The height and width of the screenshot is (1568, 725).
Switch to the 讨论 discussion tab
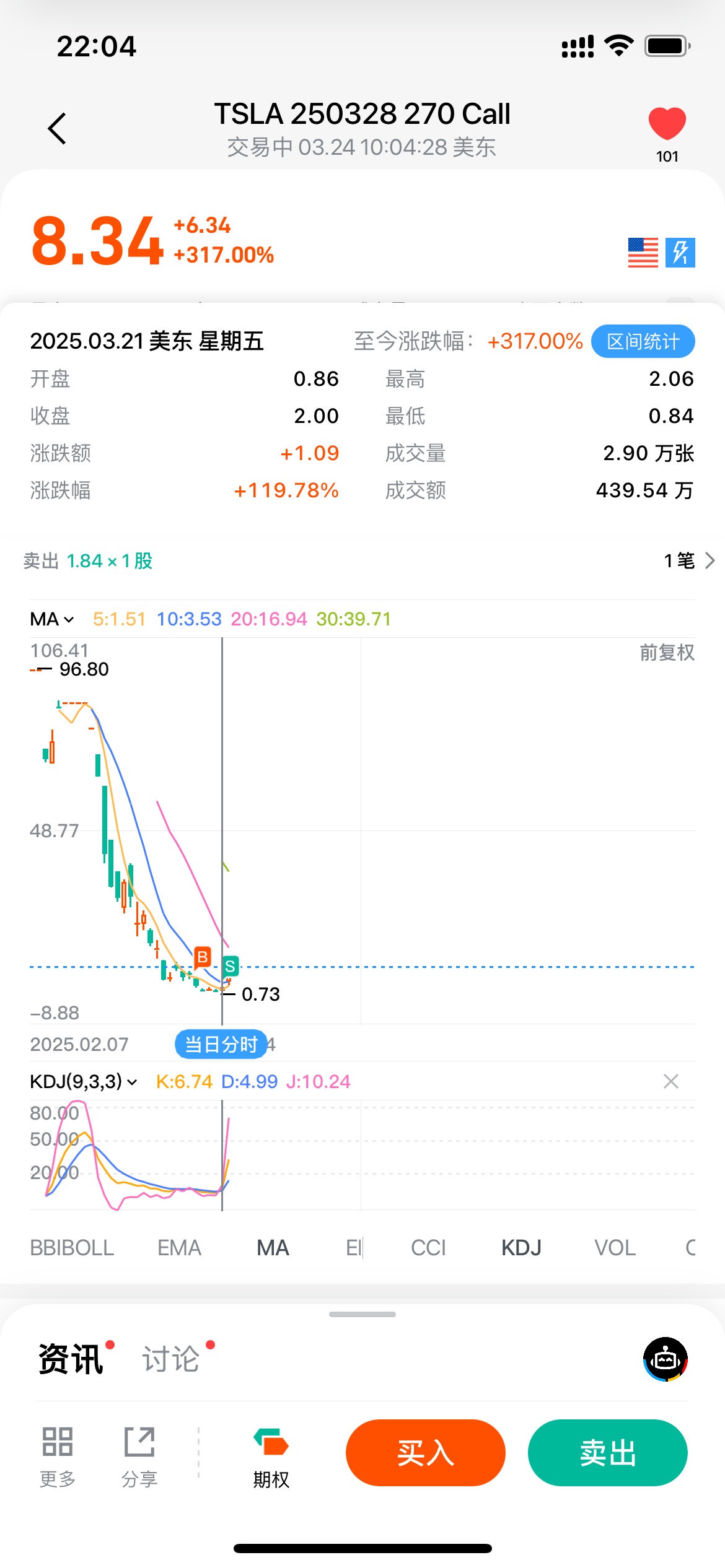pos(171,1359)
